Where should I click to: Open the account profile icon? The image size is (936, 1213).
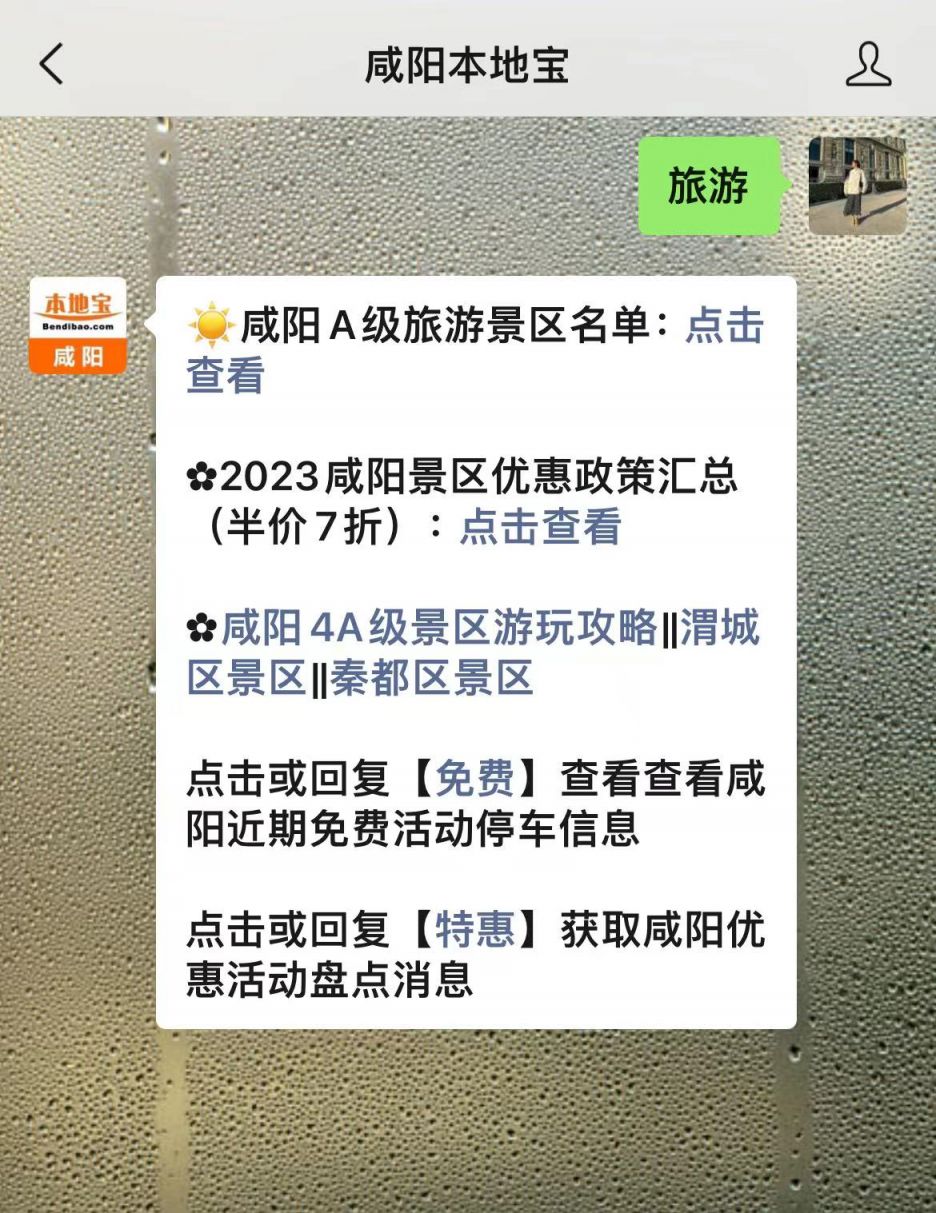[867, 65]
